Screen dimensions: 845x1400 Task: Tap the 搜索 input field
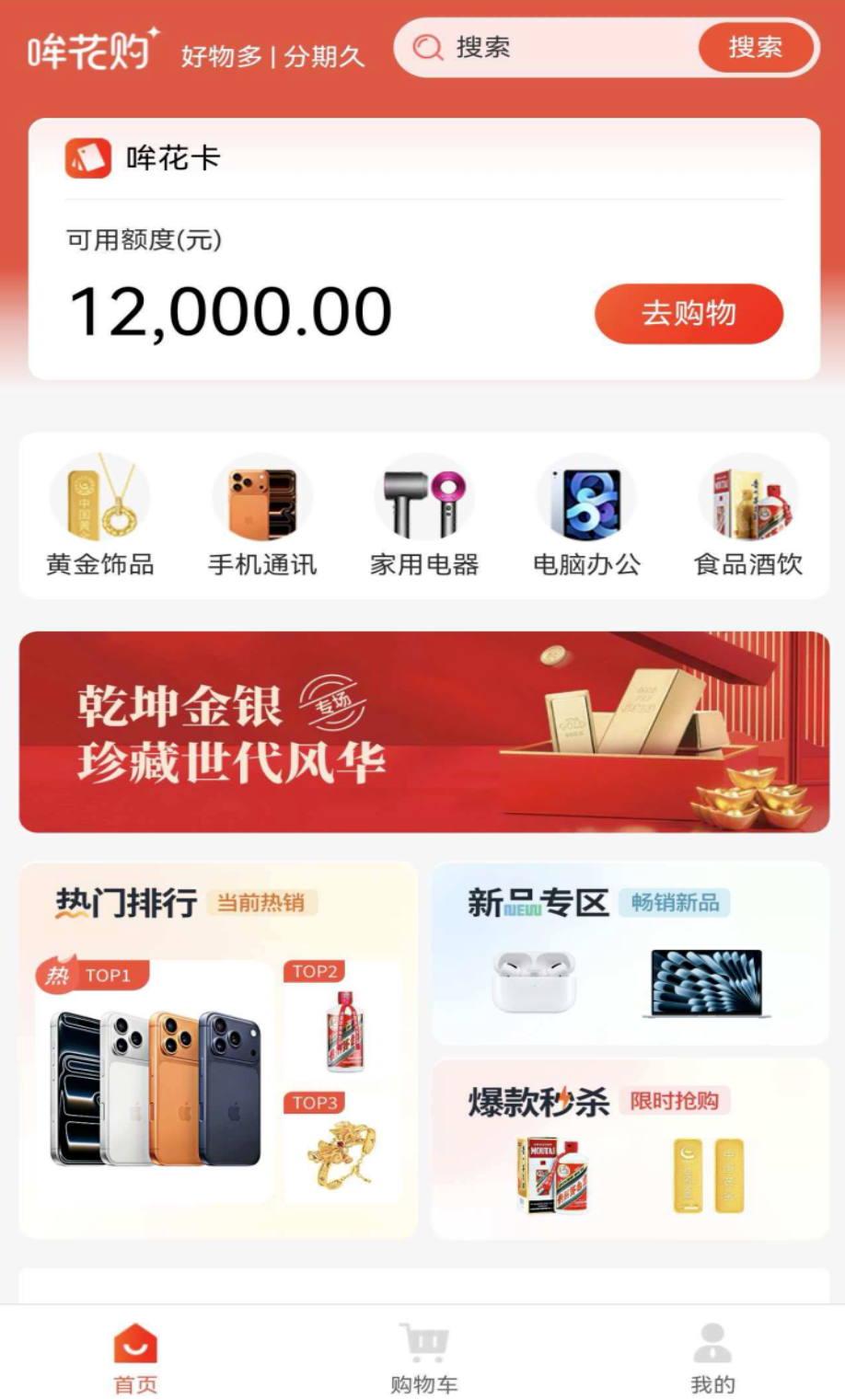(x=561, y=48)
